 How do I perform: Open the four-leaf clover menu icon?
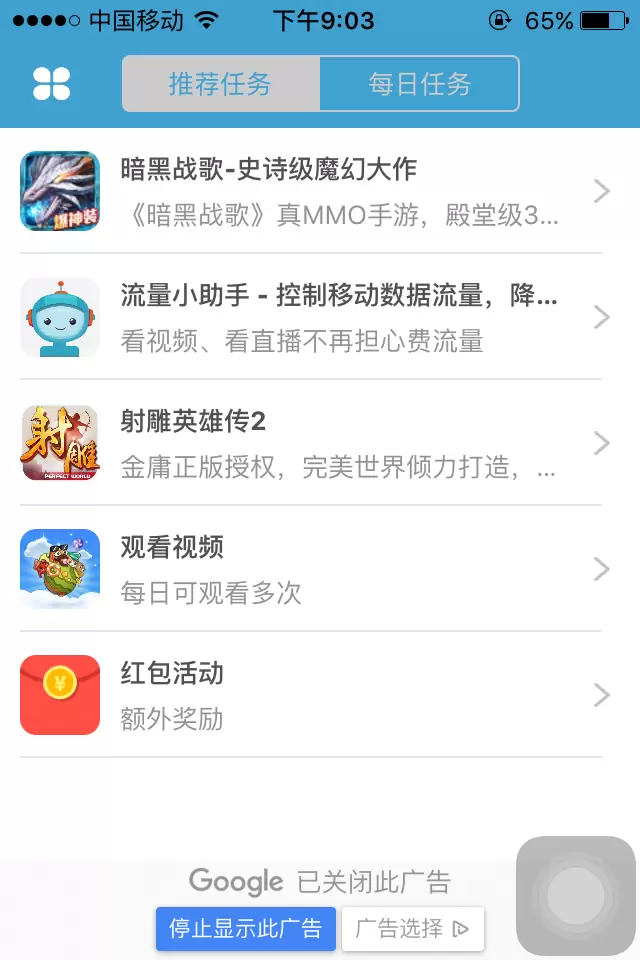[x=52, y=84]
